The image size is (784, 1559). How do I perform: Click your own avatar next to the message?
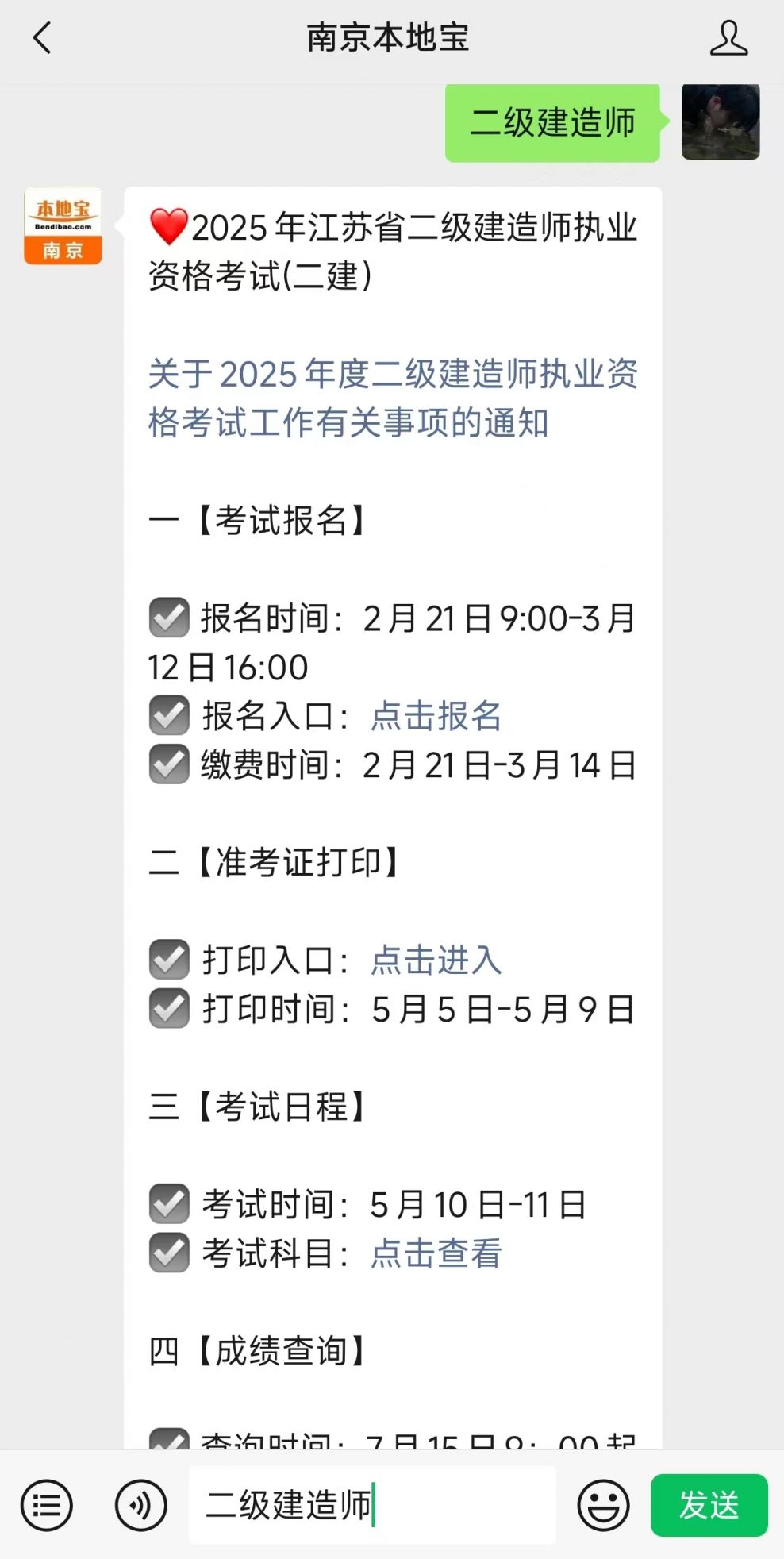(720, 123)
